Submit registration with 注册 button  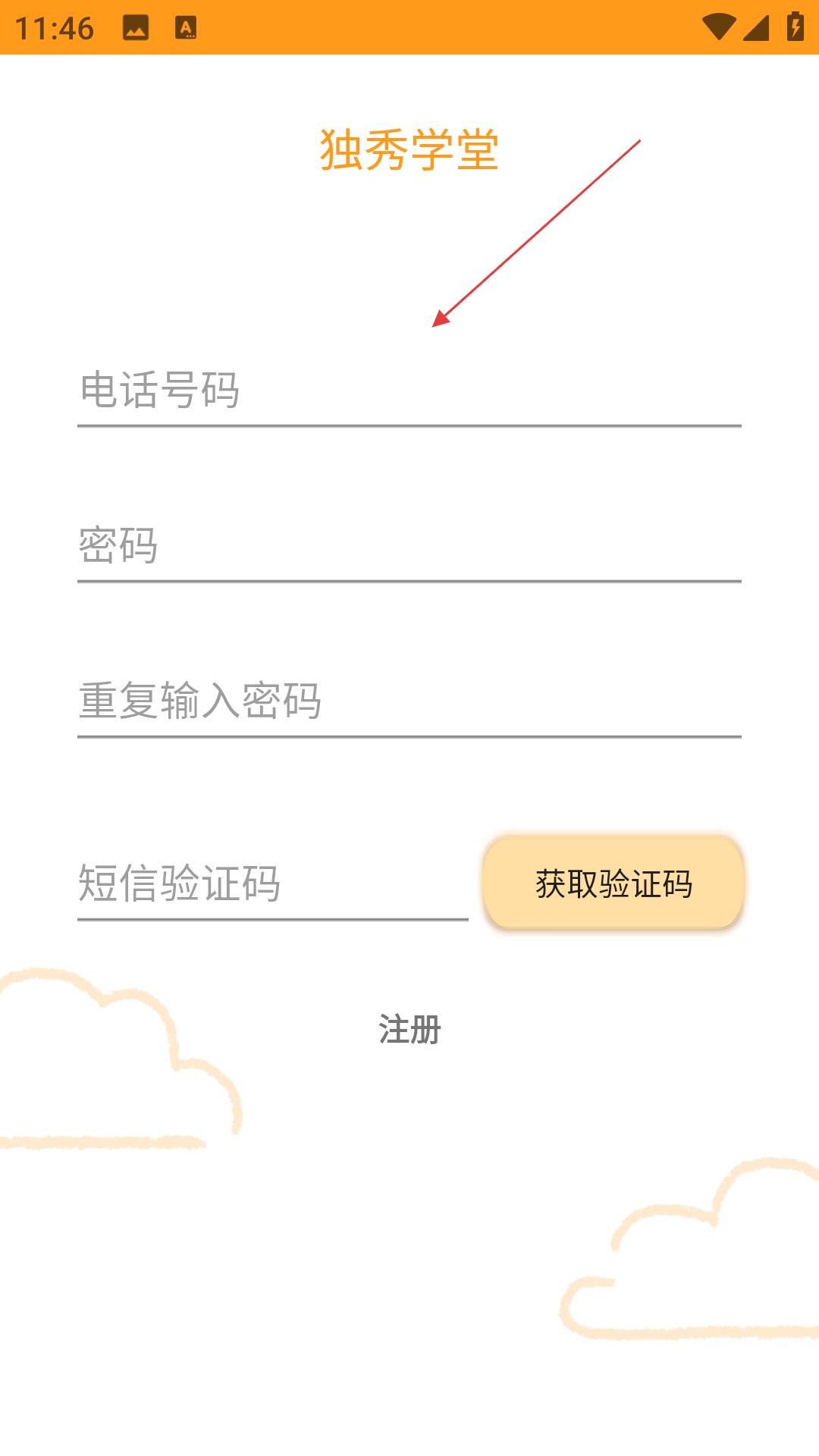409,1030
